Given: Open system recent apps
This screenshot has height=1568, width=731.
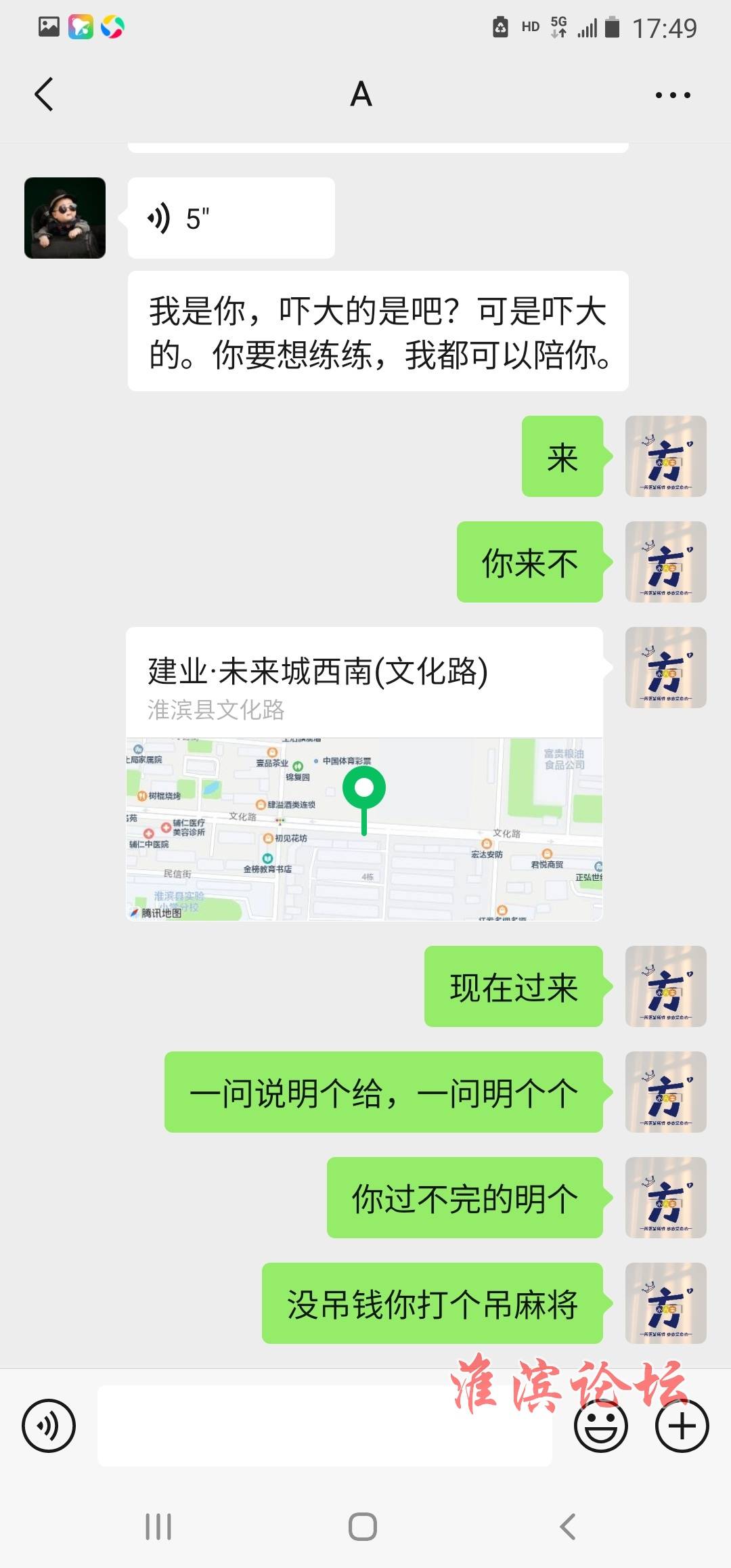Looking at the screenshot, I should click(158, 1526).
